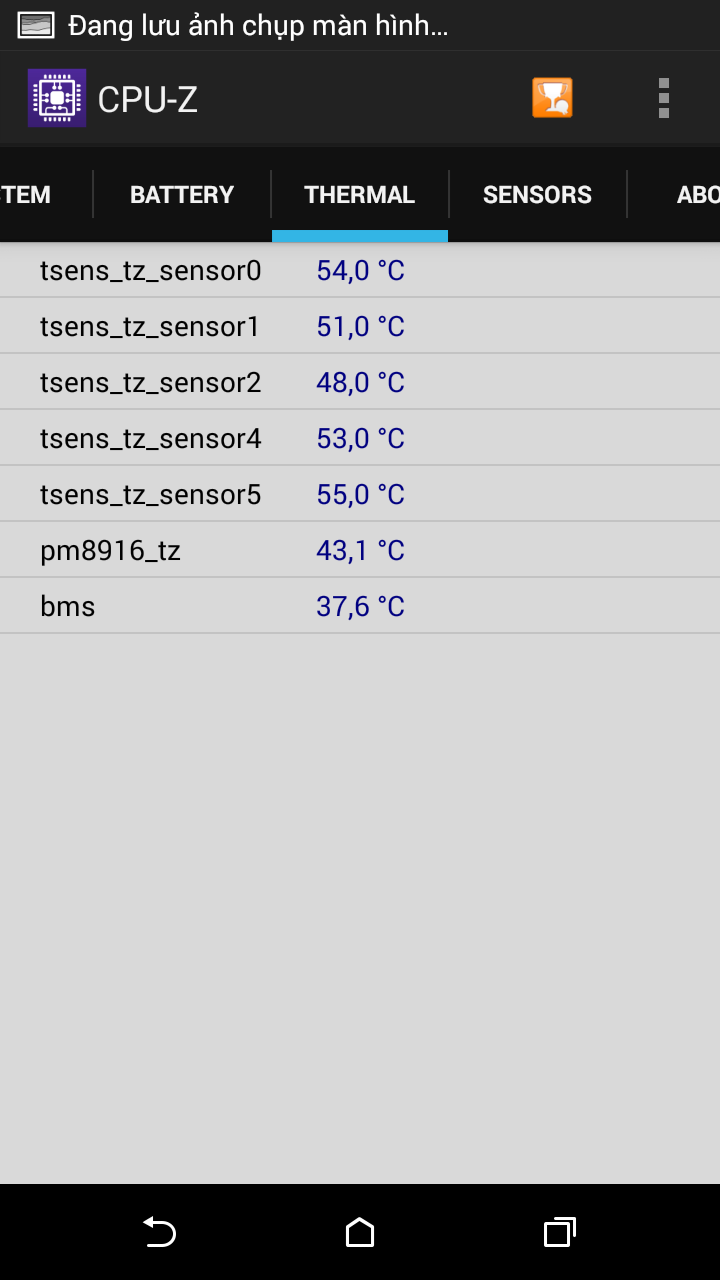Open recent apps with the recents button

pos(558,1233)
